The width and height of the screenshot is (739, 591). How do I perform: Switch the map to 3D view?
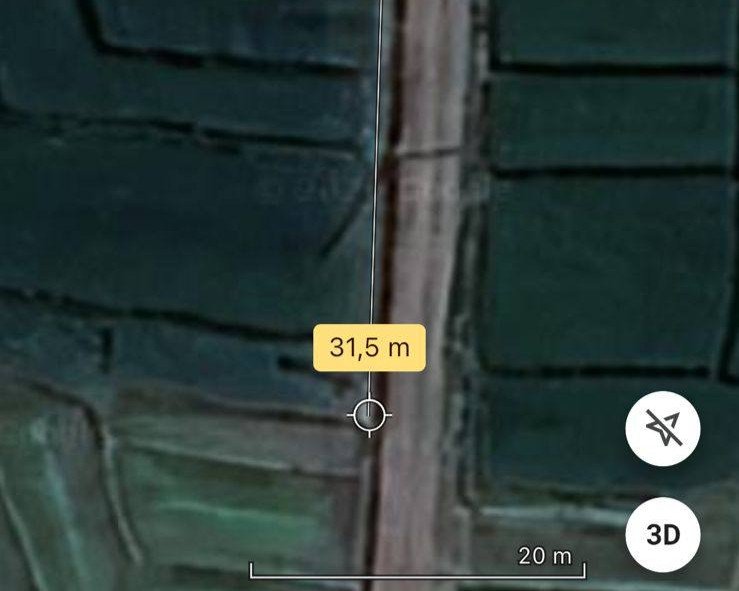[x=662, y=534]
